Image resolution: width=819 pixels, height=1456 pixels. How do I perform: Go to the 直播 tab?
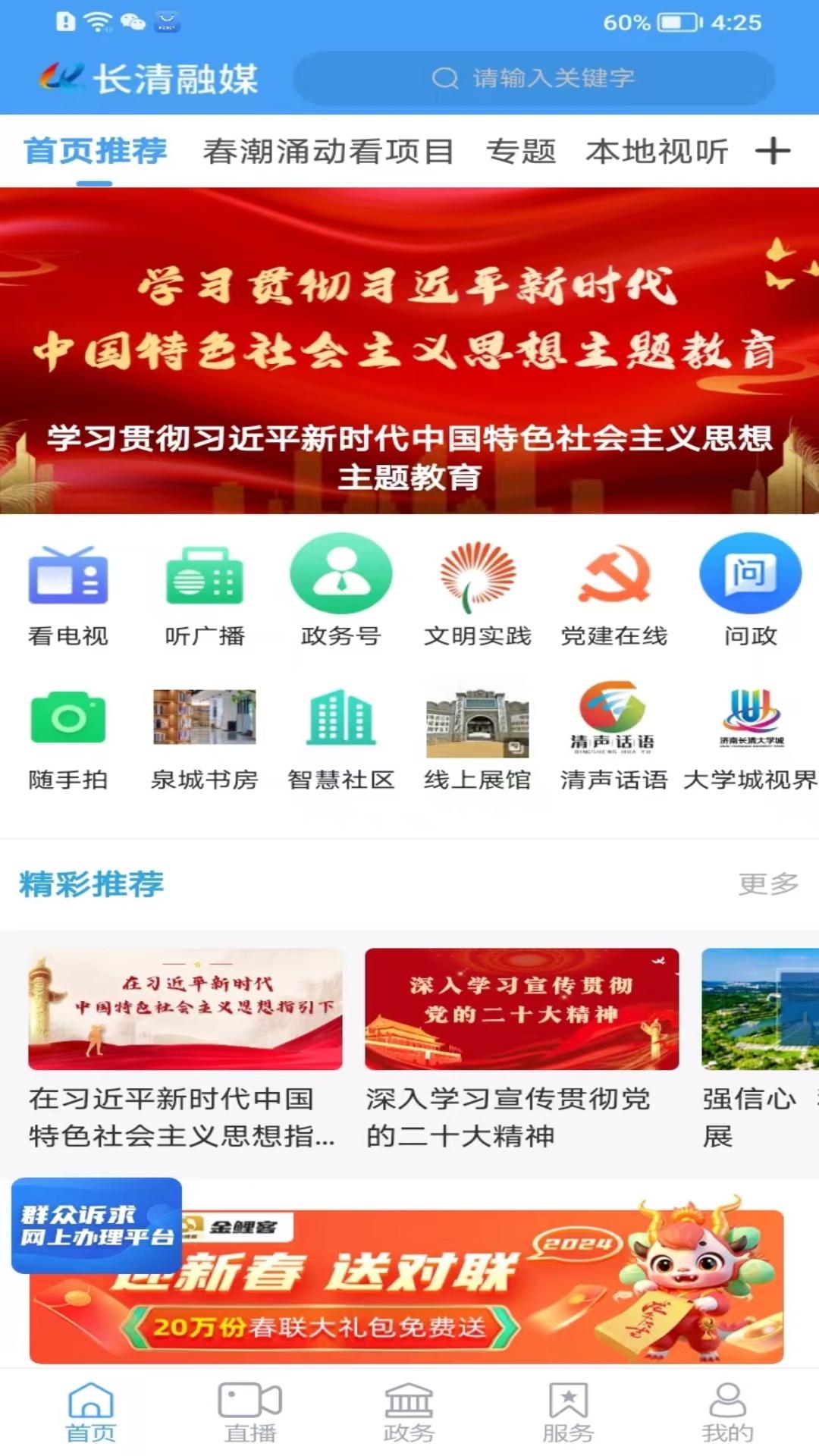coord(250,1411)
